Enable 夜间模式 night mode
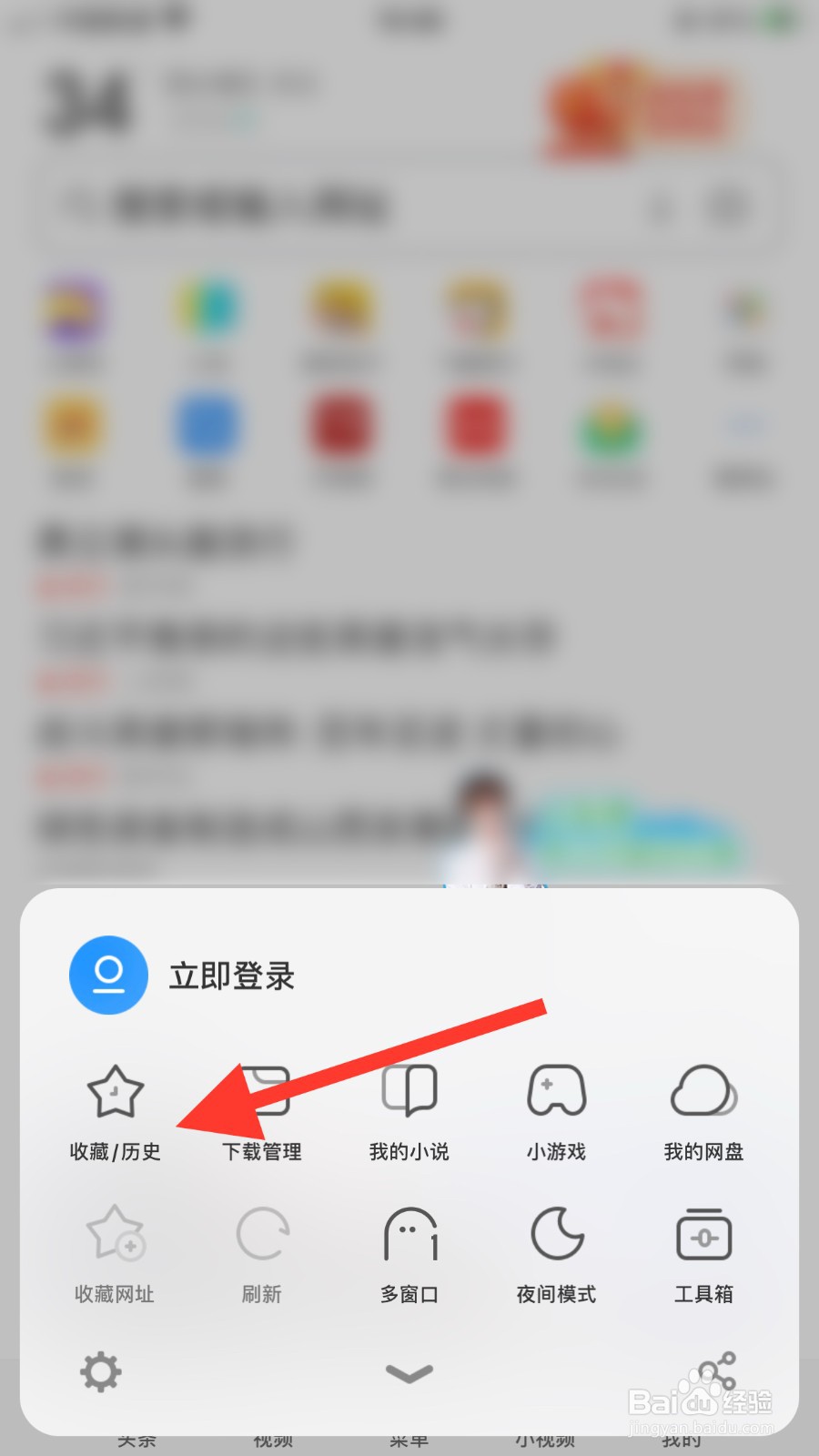819x1456 pixels. click(x=556, y=1251)
